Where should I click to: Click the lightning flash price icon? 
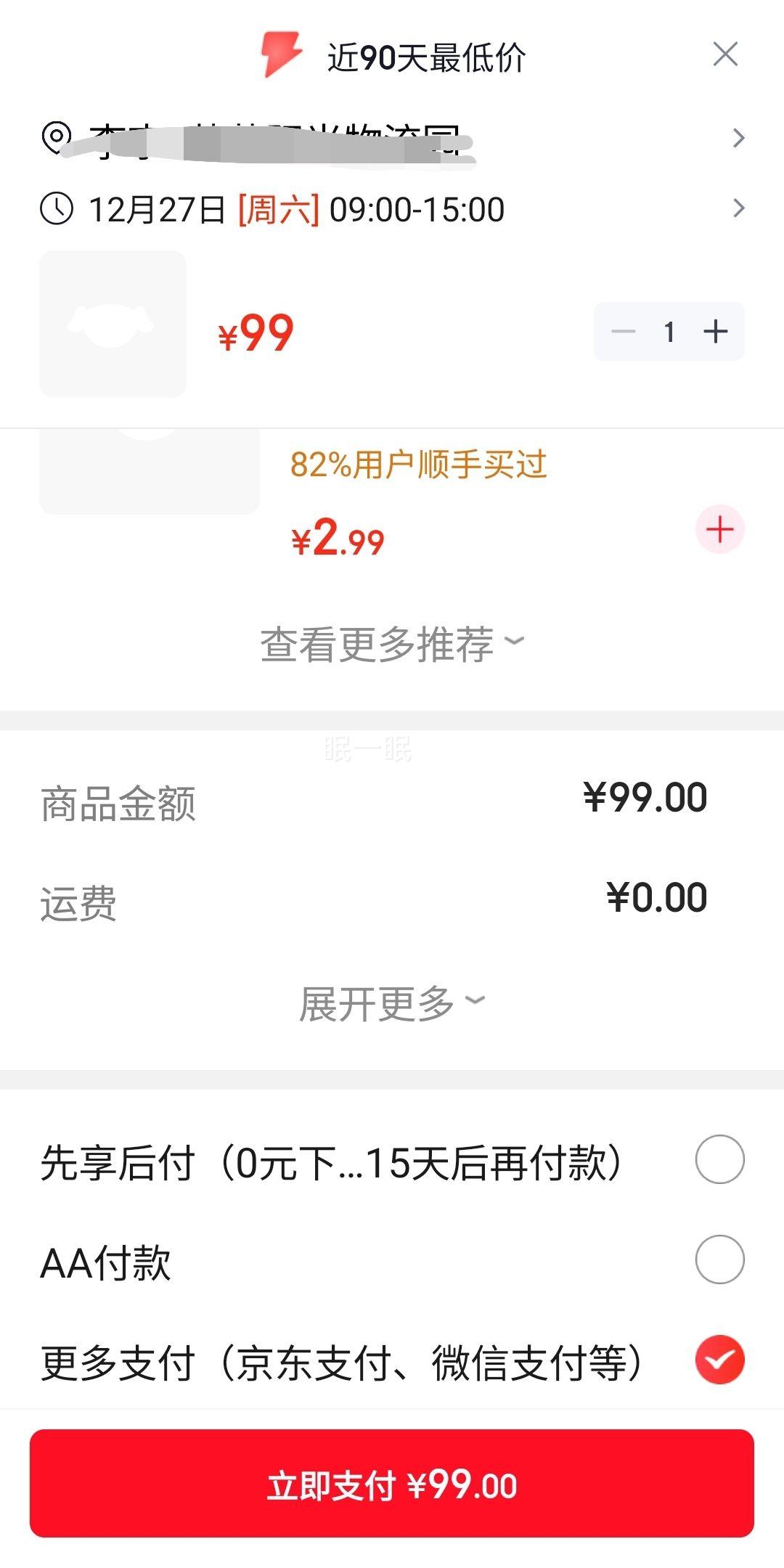click(x=279, y=57)
